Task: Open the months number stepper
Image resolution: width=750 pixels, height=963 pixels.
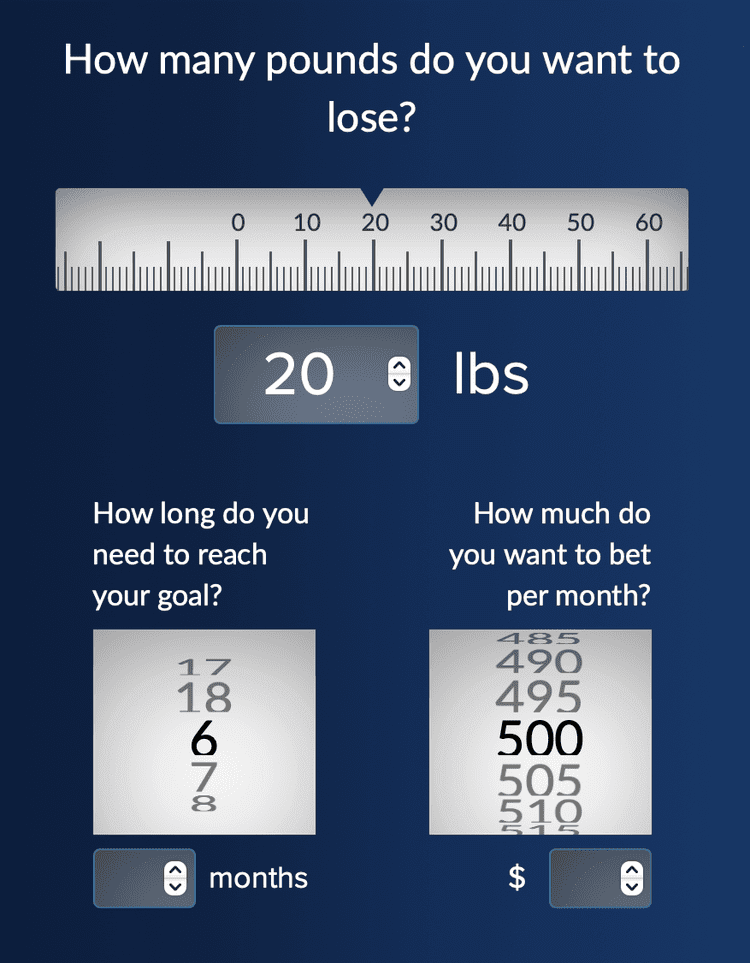Action: point(174,878)
